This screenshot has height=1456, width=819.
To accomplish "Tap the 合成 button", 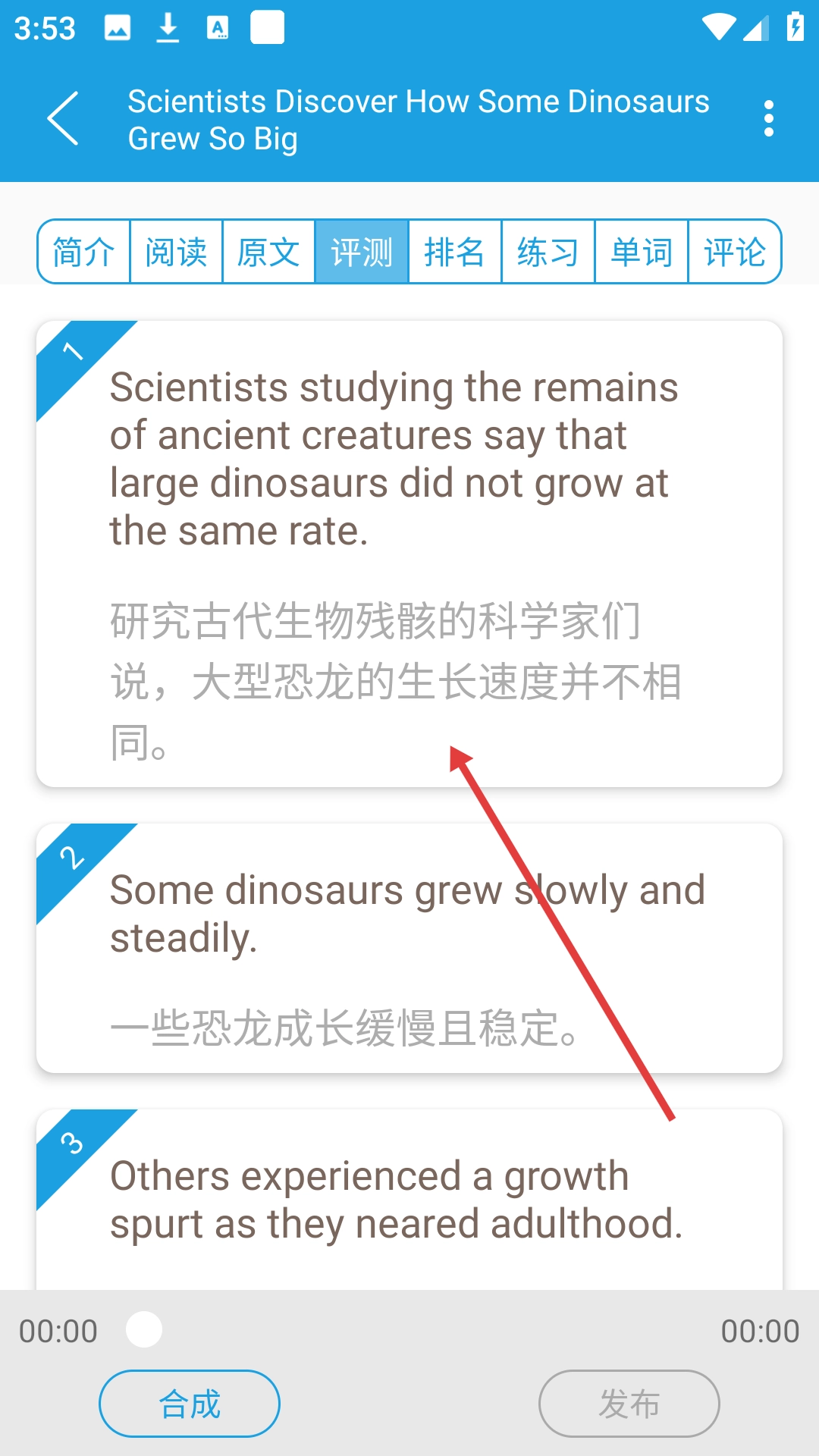I will tap(190, 1404).
